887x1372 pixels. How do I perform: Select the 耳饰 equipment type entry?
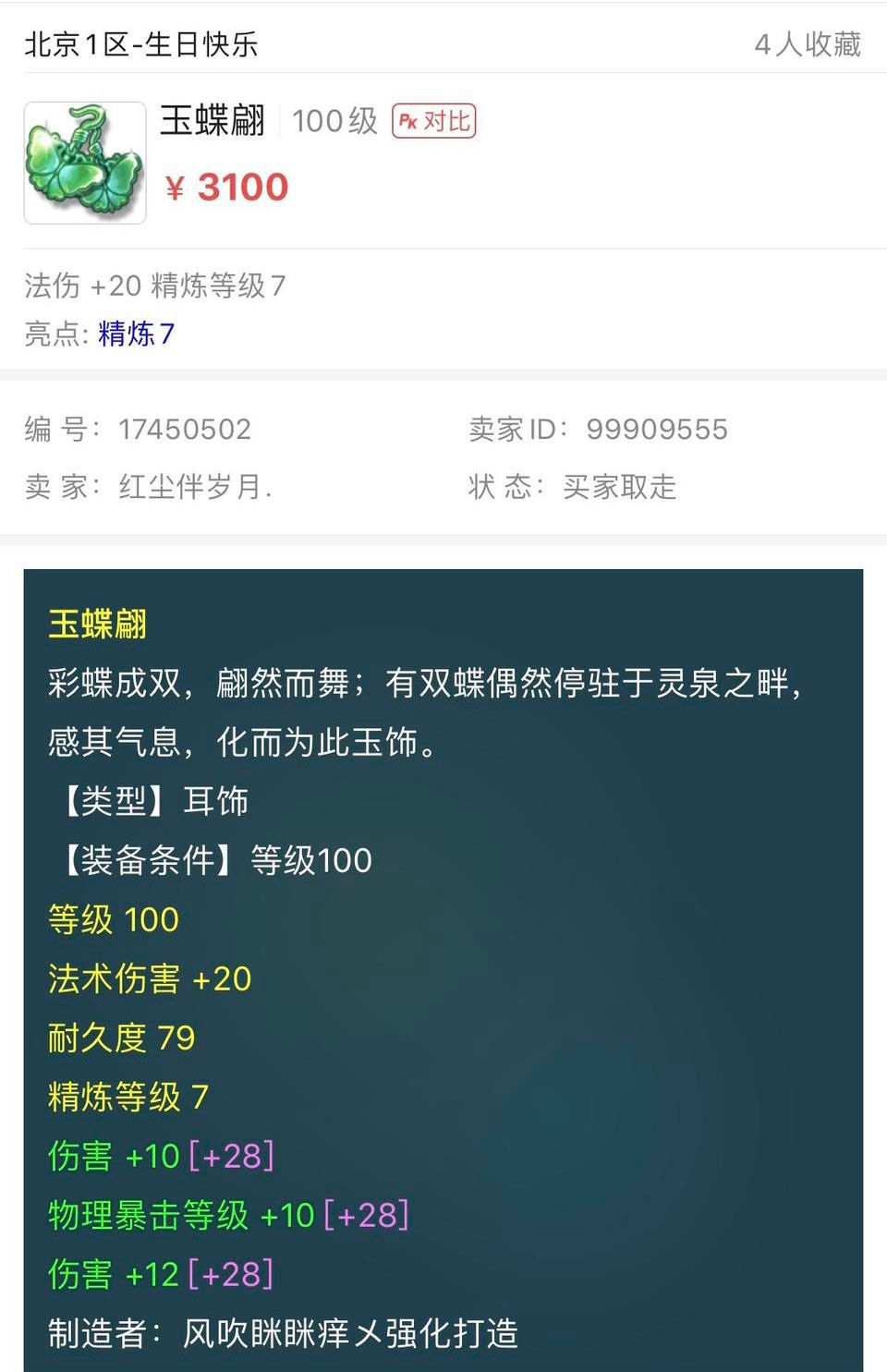pyautogui.click(x=222, y=802)
